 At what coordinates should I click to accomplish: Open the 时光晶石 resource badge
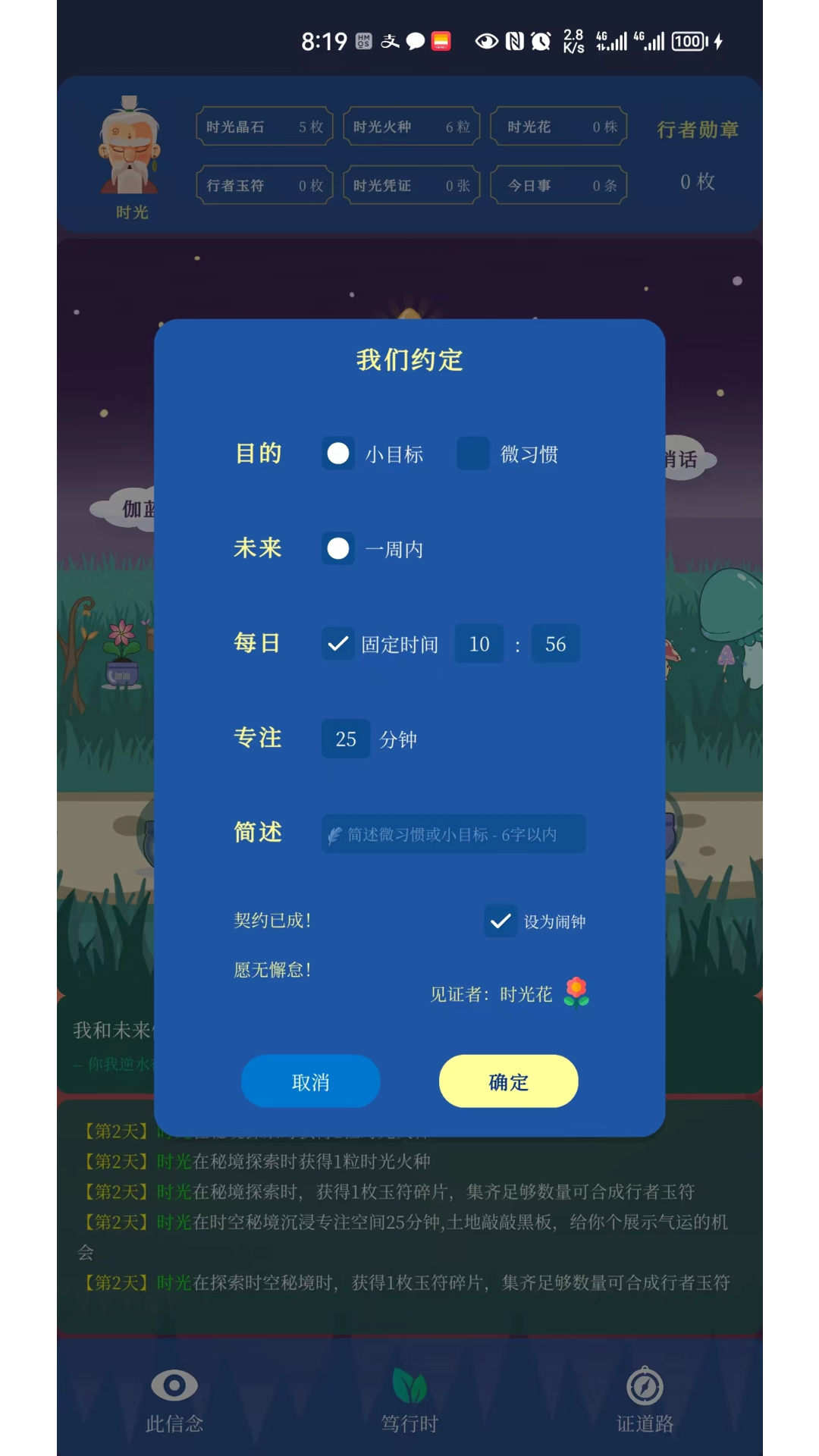point(263,127)
